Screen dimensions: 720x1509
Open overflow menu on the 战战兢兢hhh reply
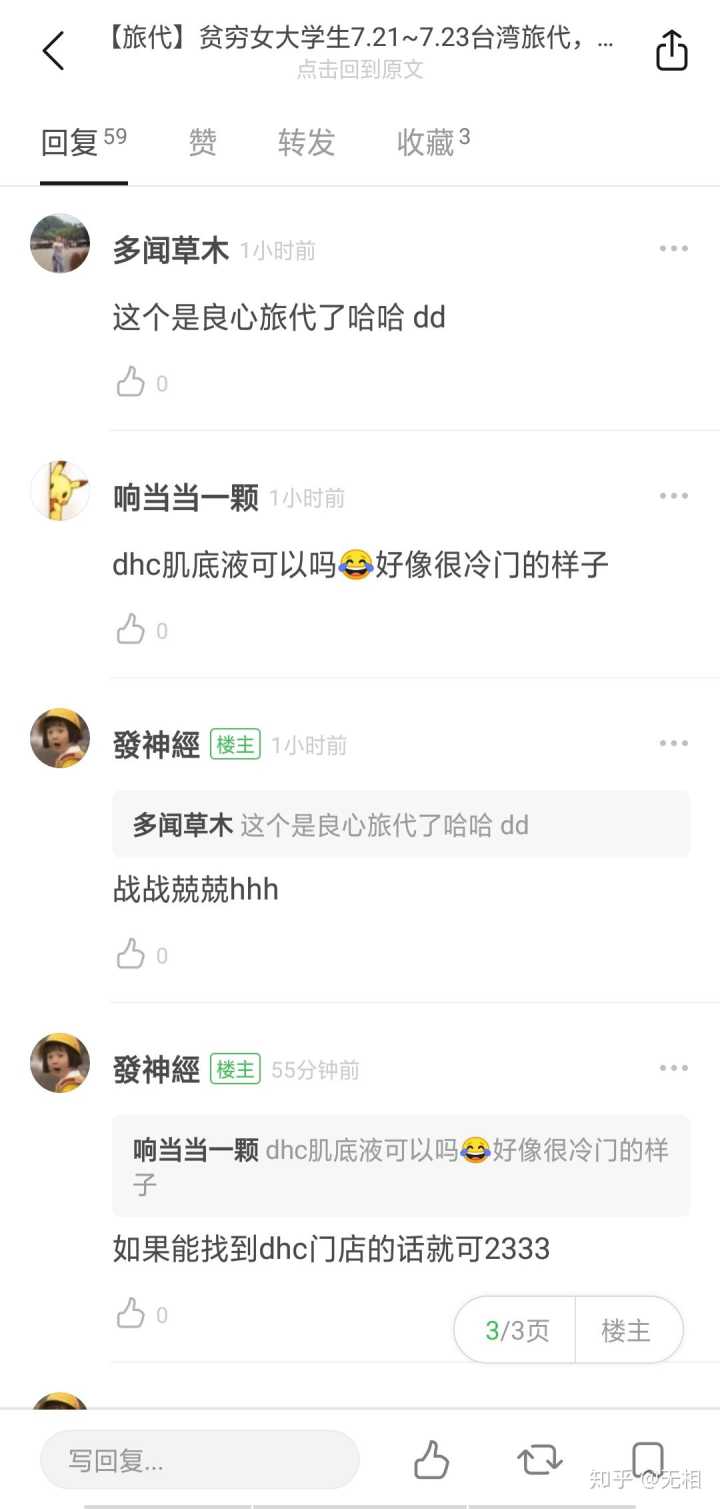pos(673,743)
